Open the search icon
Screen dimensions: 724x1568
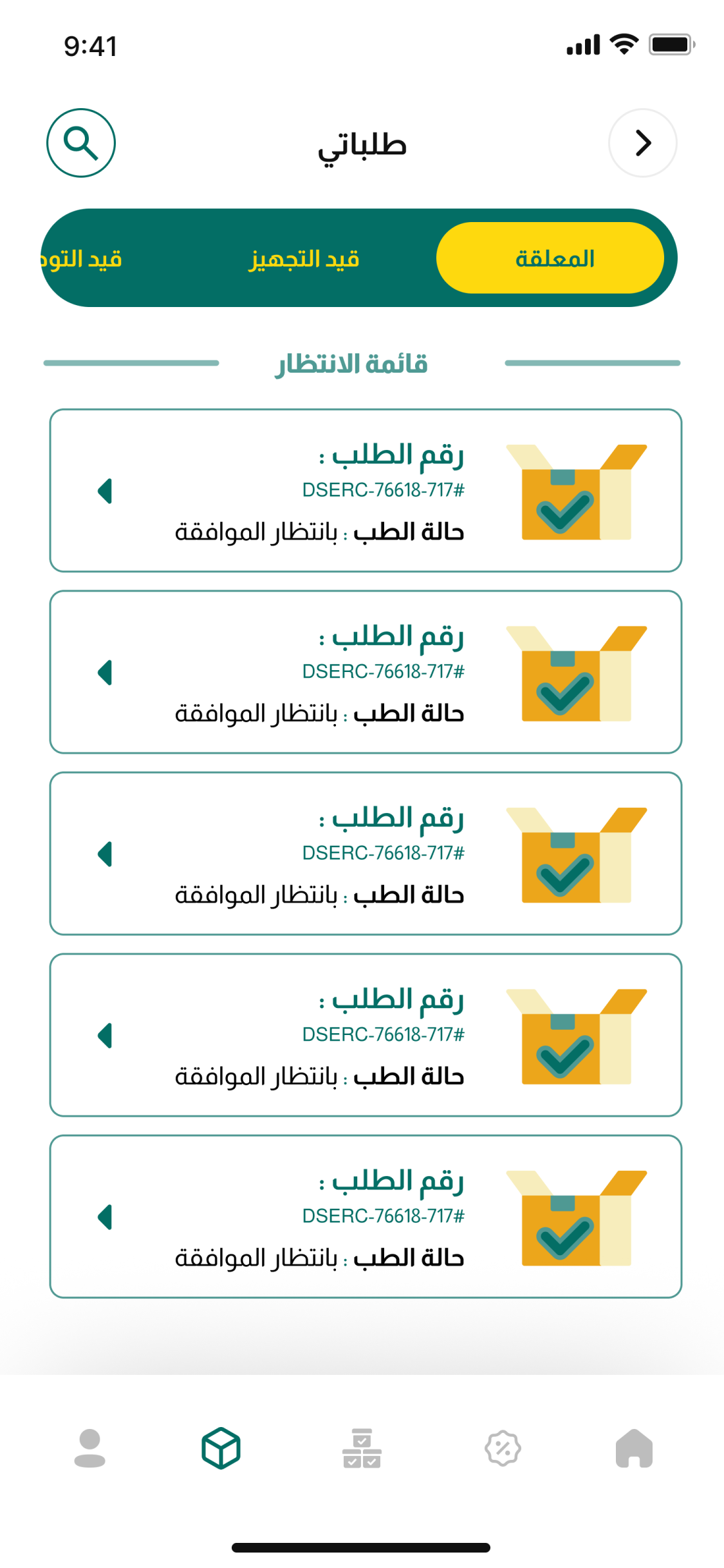click(81, 143)
